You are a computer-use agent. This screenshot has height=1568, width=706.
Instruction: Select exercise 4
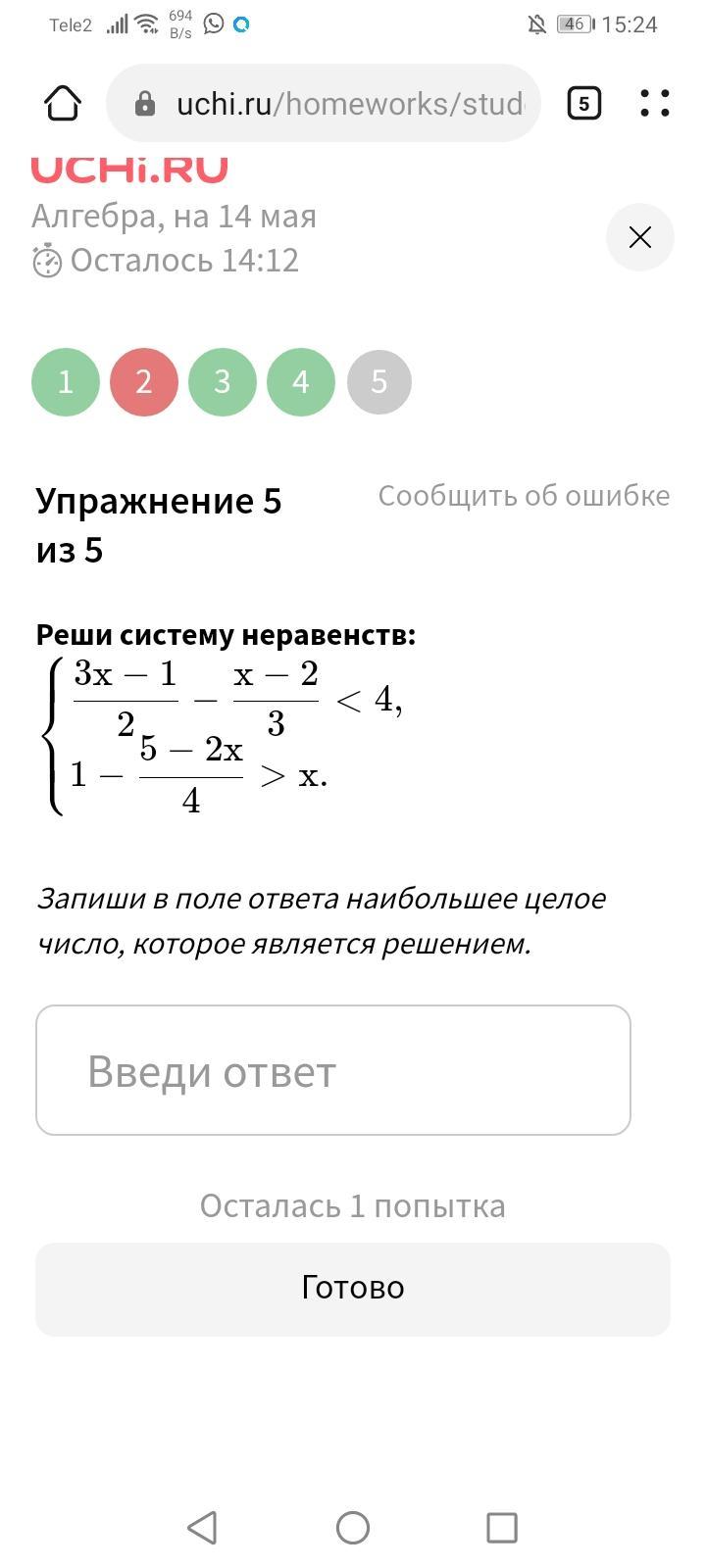coord(301,382)
